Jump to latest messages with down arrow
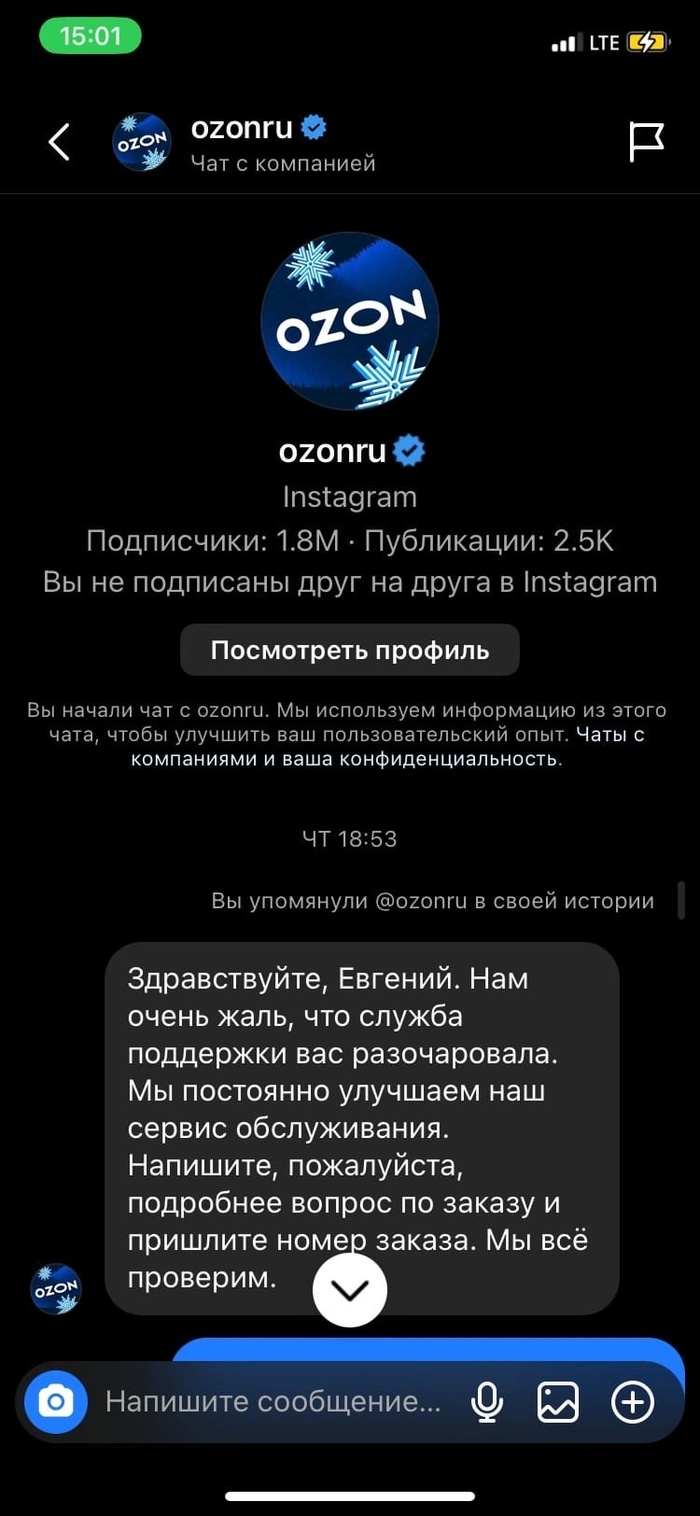The height and width of the screenshot is (1516, 700). (x=349, y=1290)
